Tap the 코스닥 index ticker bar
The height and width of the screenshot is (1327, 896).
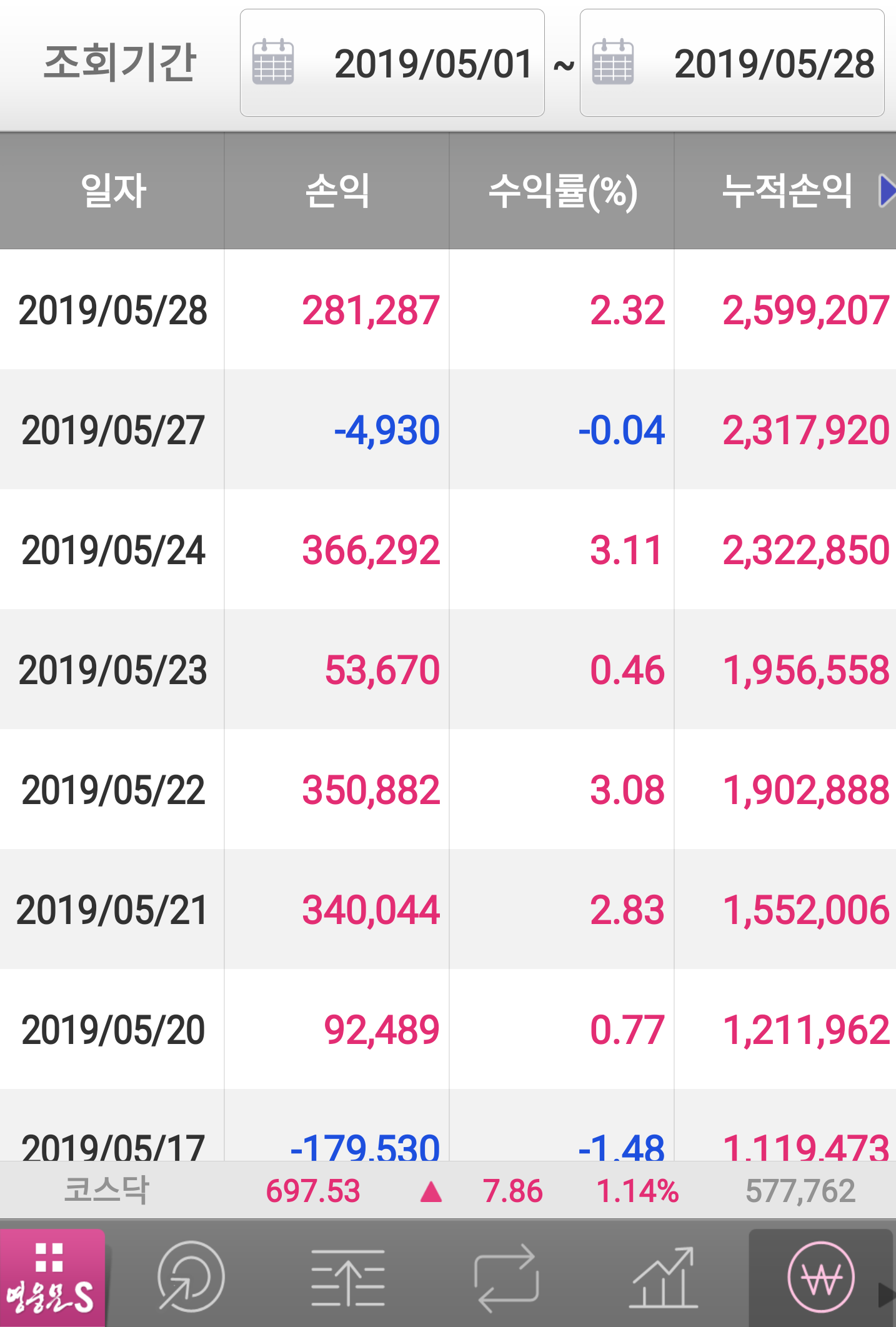pyautogui.click(x=448, y=1191)
